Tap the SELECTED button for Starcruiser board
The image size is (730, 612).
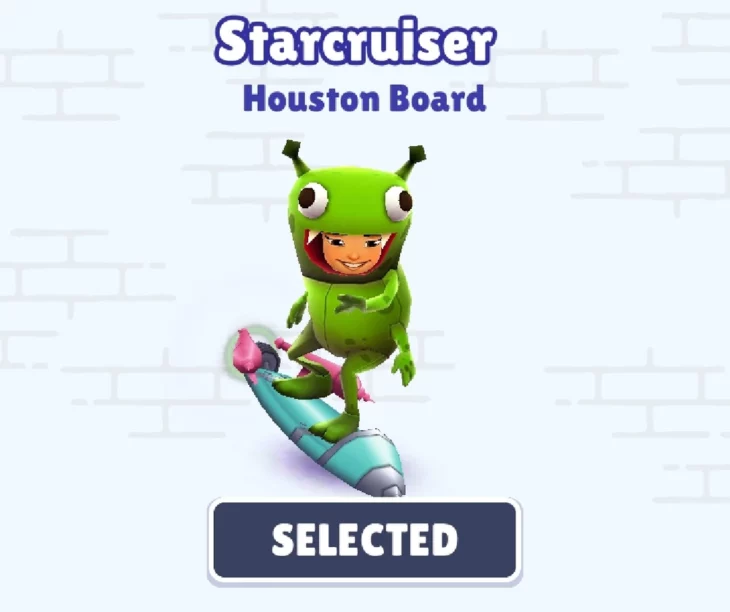pos(365,540)
